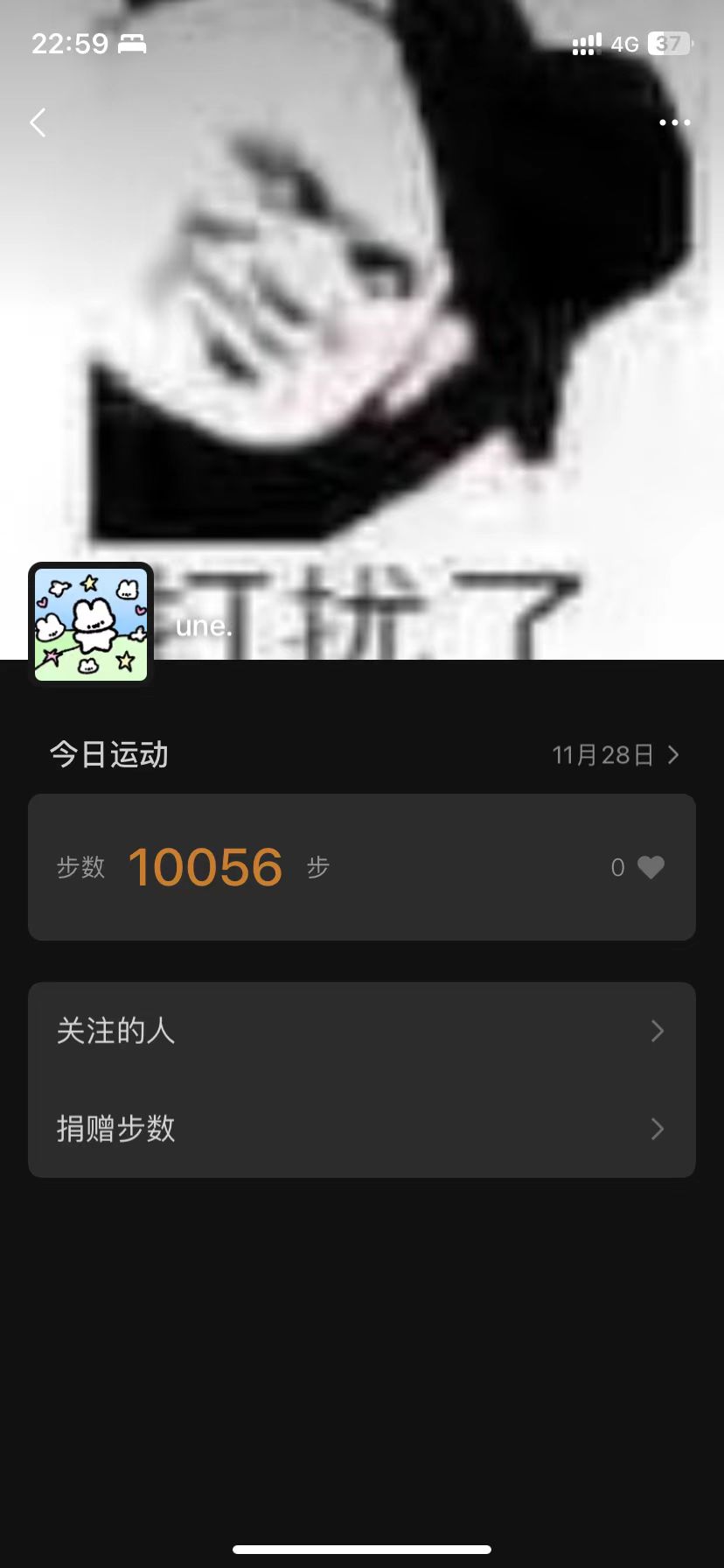Open 捐赠步数 page

[x=361, y=1129]
